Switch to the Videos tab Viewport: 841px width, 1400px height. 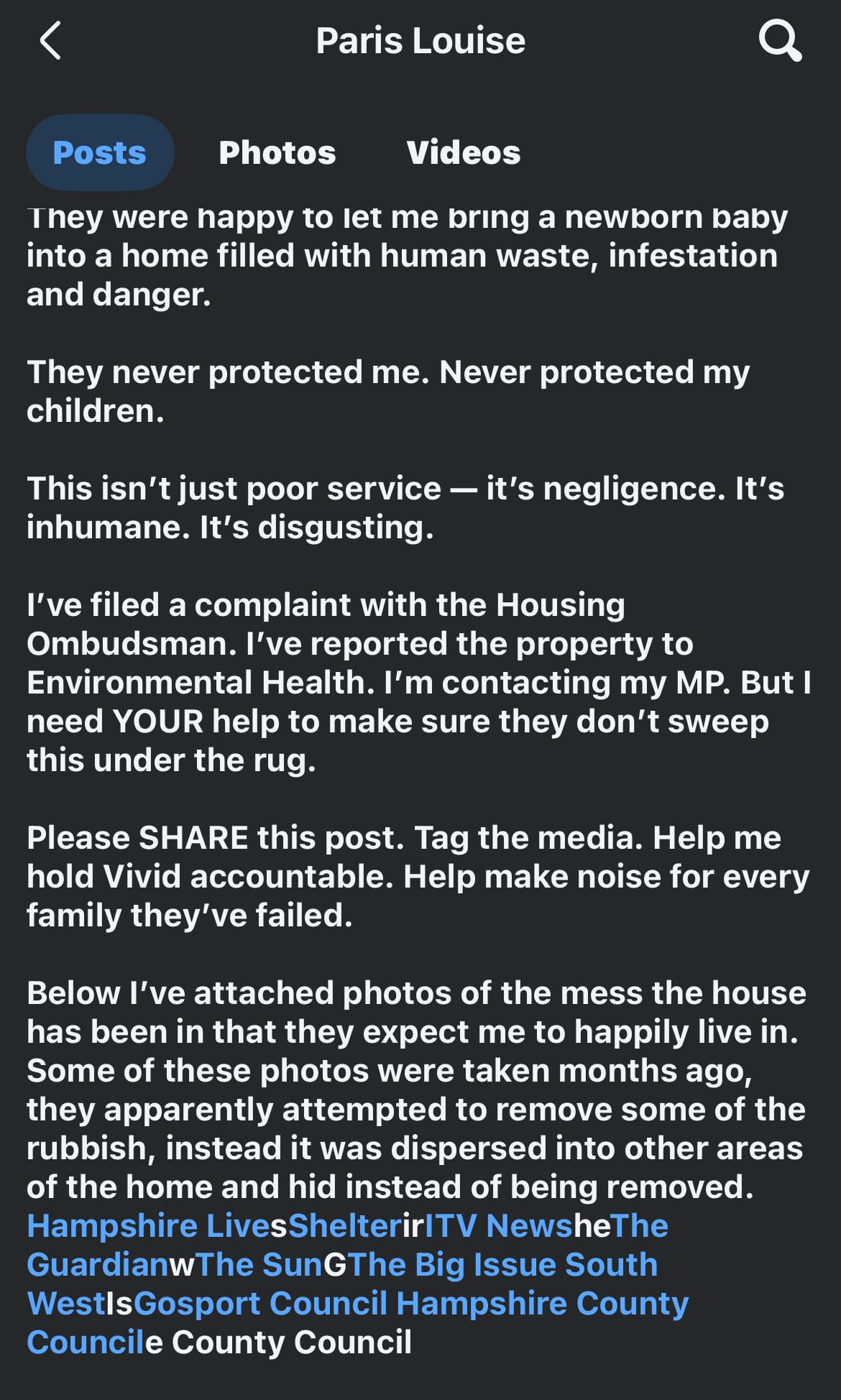(463, 152)
